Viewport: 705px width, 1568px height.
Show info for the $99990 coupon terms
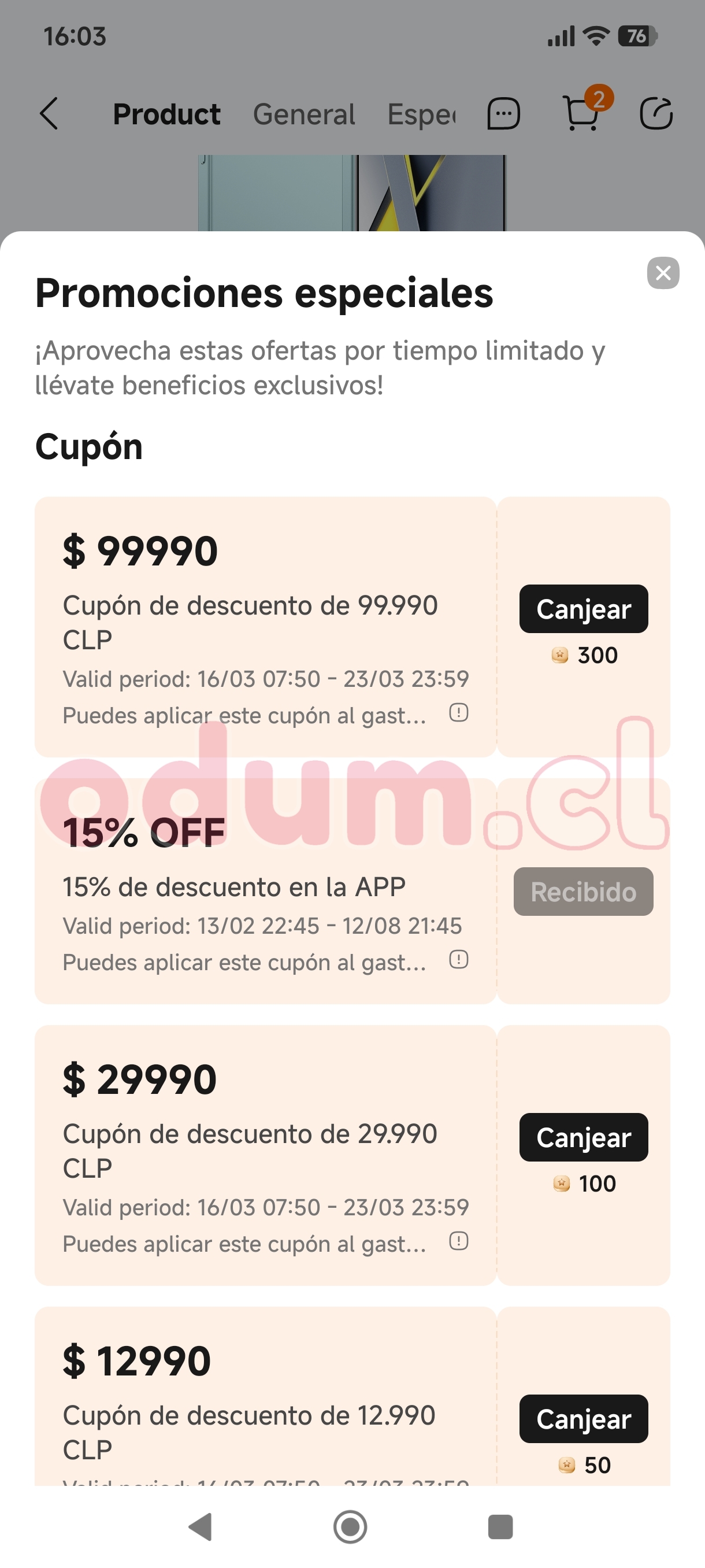point(459,712)
